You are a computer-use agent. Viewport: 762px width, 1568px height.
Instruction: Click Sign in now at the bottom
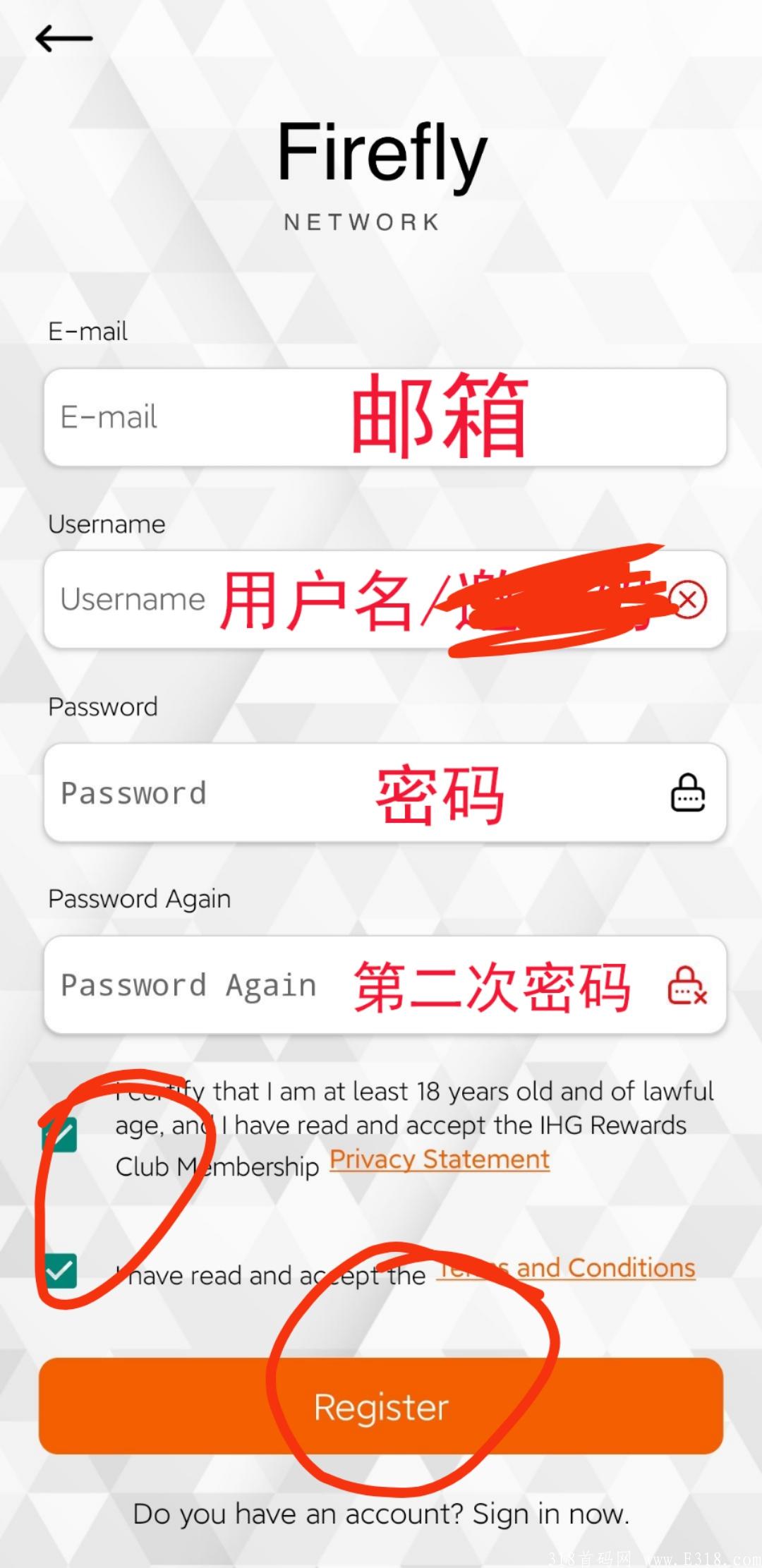click(552, 1513)
